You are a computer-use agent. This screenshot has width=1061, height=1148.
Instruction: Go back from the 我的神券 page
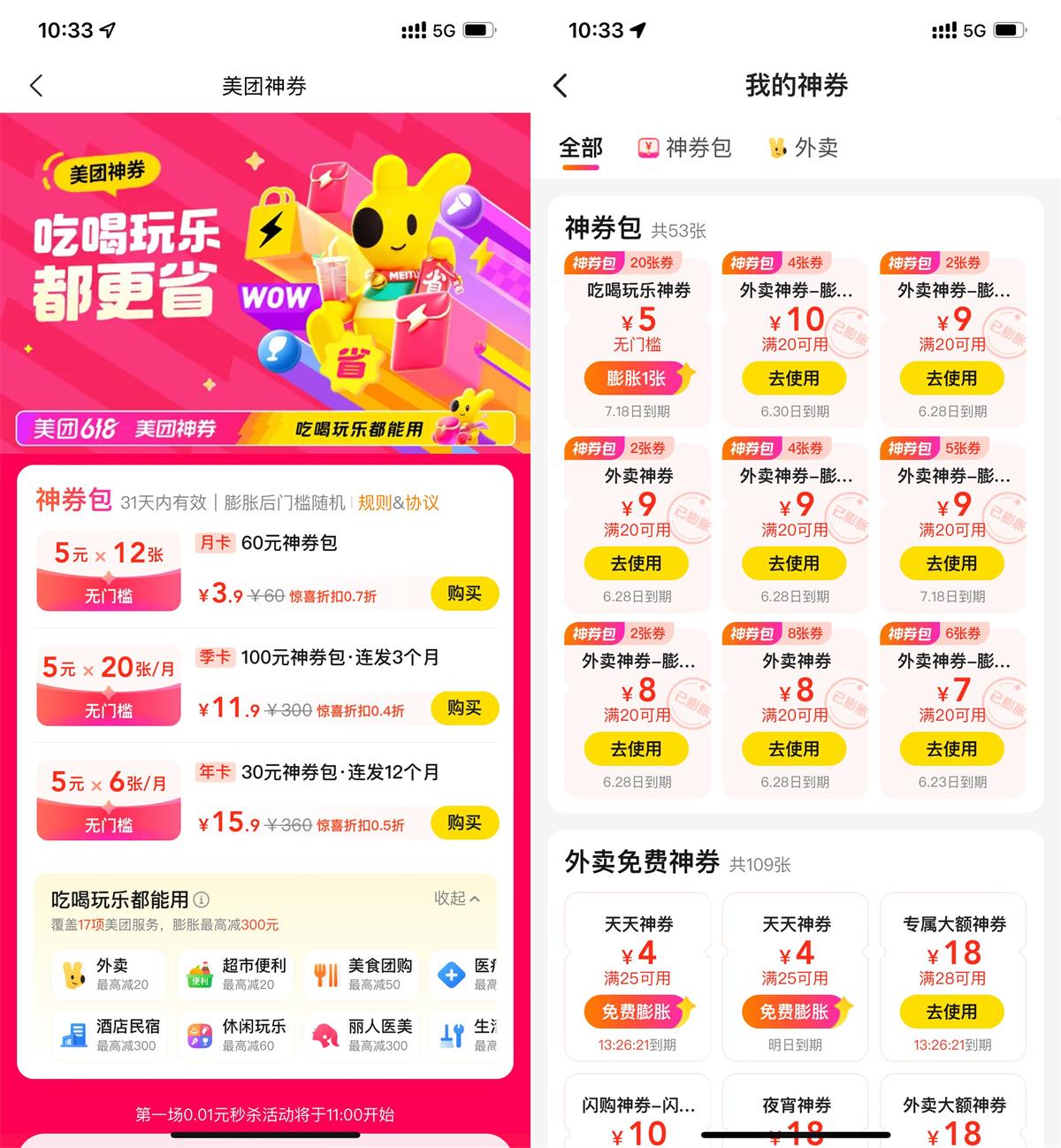(561, 86)
